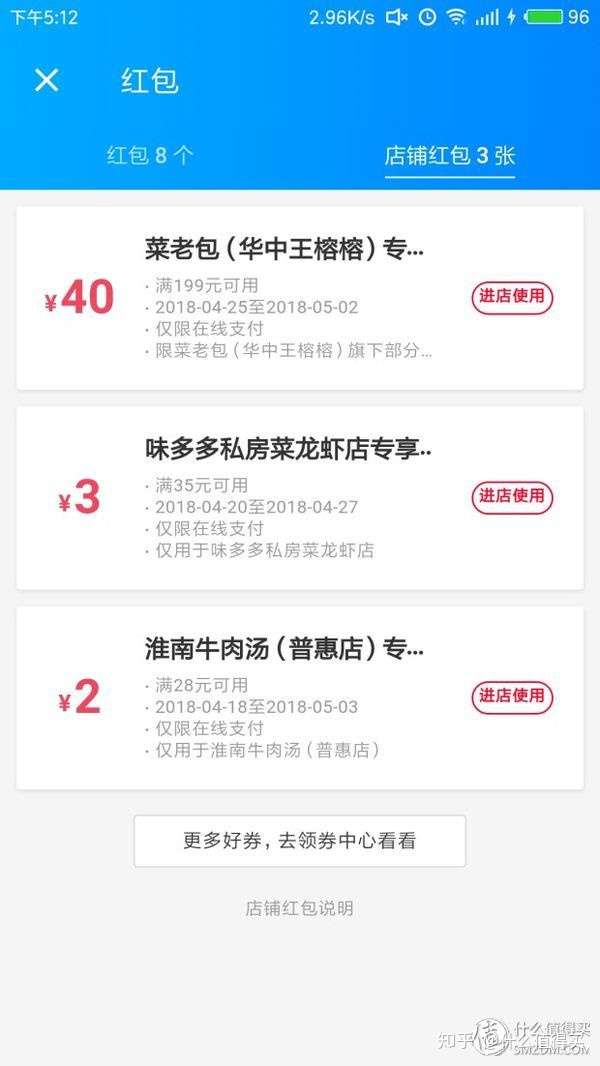Select the 店铺红包 3 张 tab

click(x=450, y=156)
